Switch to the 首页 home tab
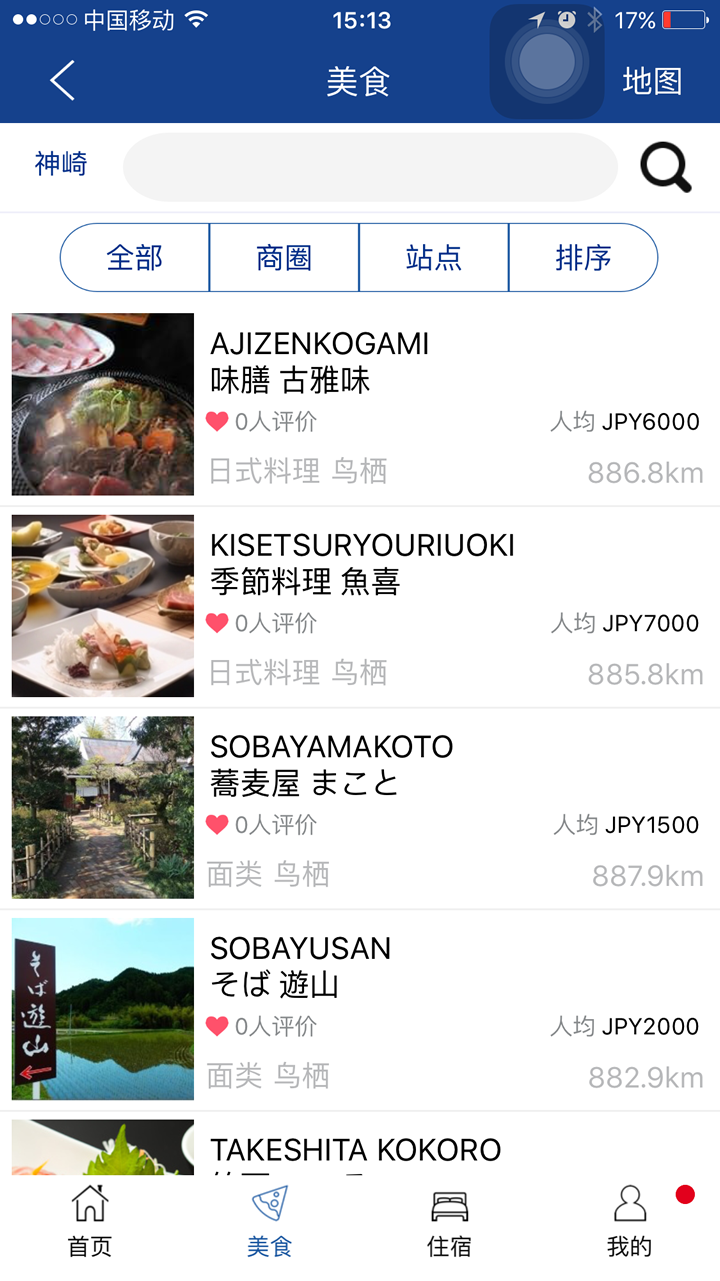Viewport: 720px width, 1281px height. point(90,1222)
